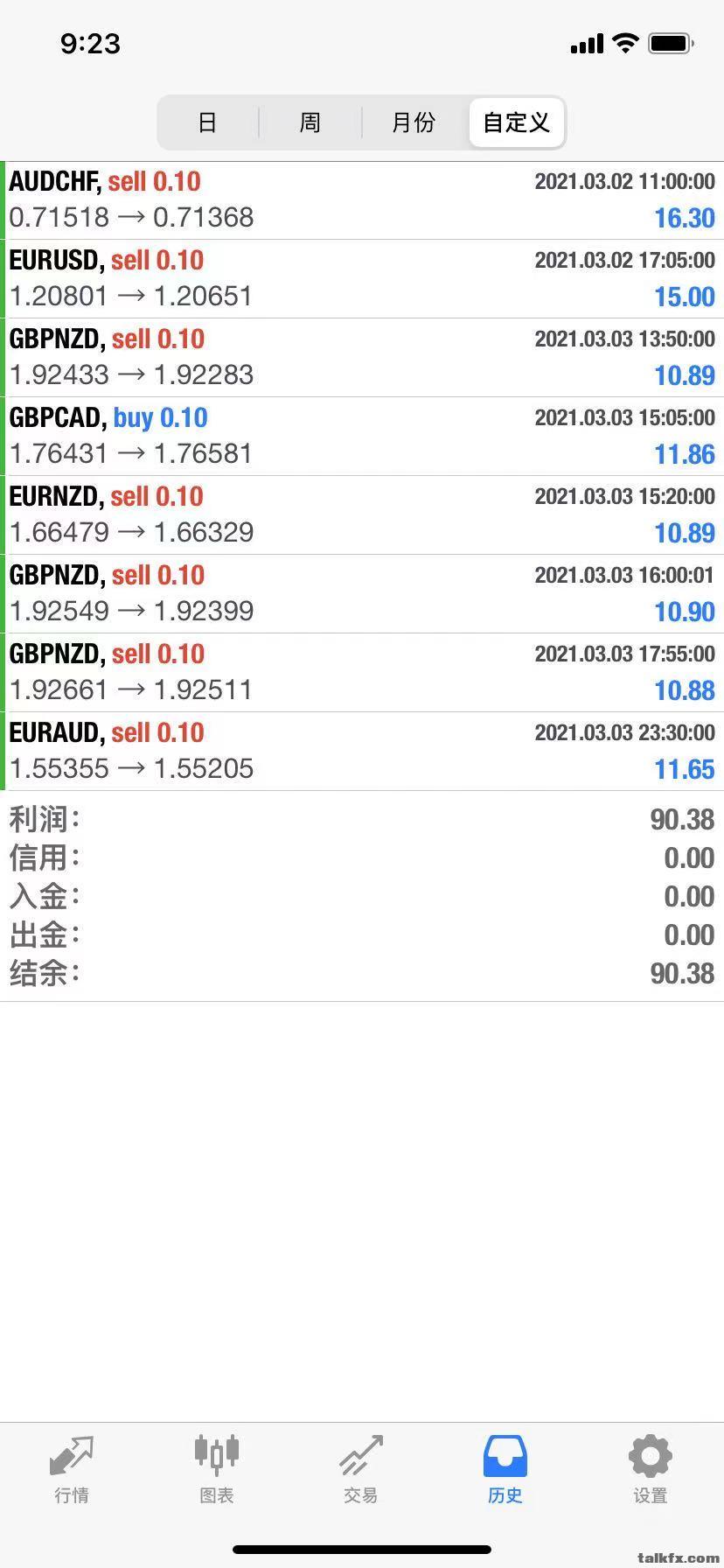The height and width of the screenshot is (1568, 724).
Task: Expand the AUDCHF sell trade details
Action: [362, 200]
